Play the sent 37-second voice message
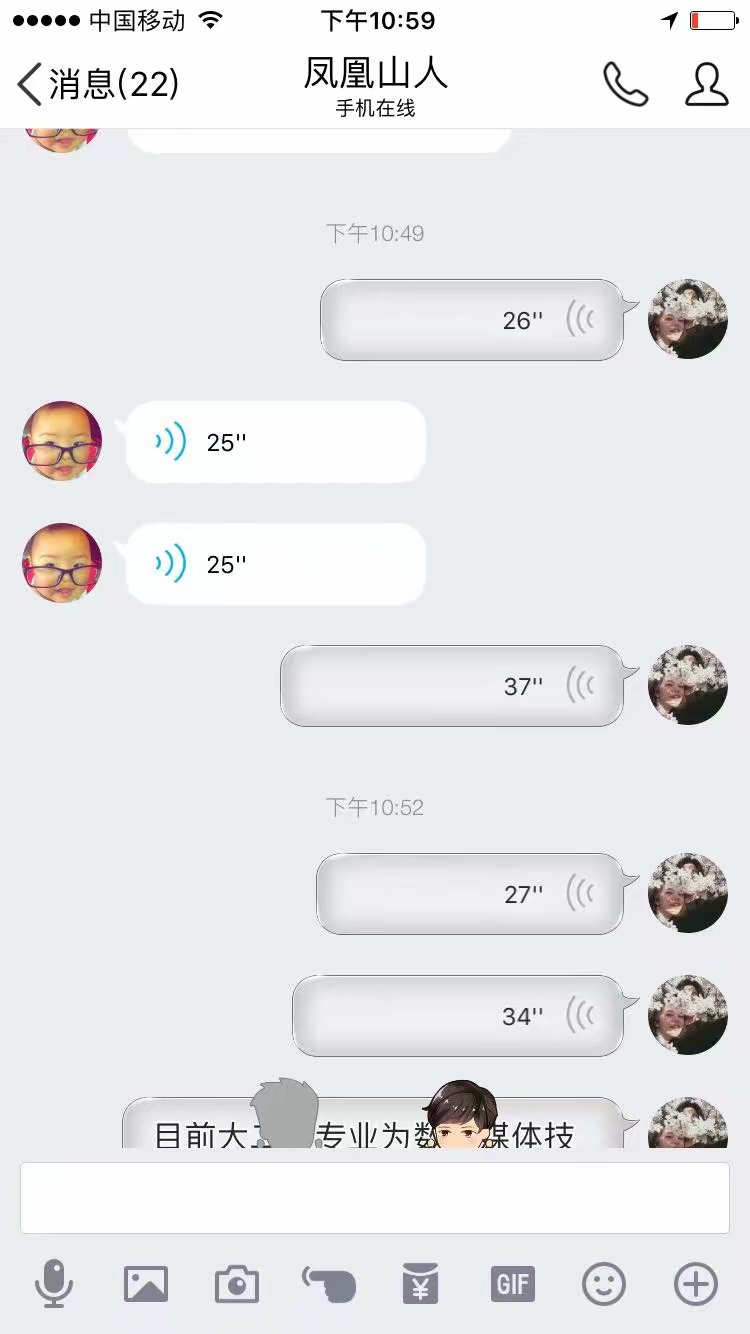 click(x=452, y=686)
